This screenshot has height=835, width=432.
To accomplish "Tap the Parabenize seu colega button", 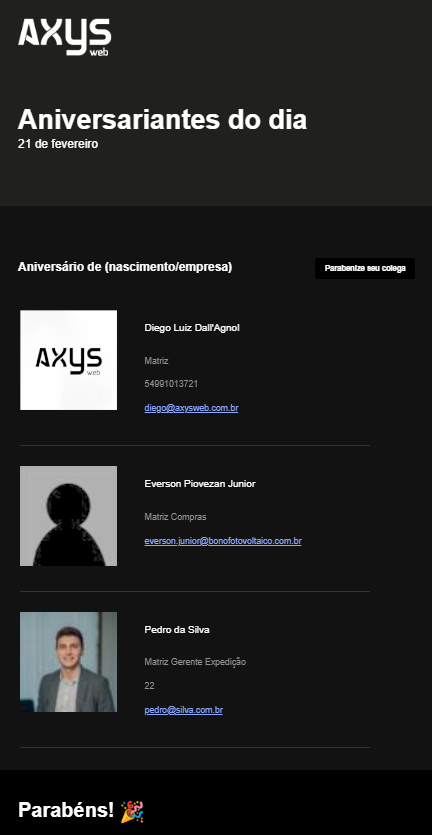I will click(x=364, y=268).
